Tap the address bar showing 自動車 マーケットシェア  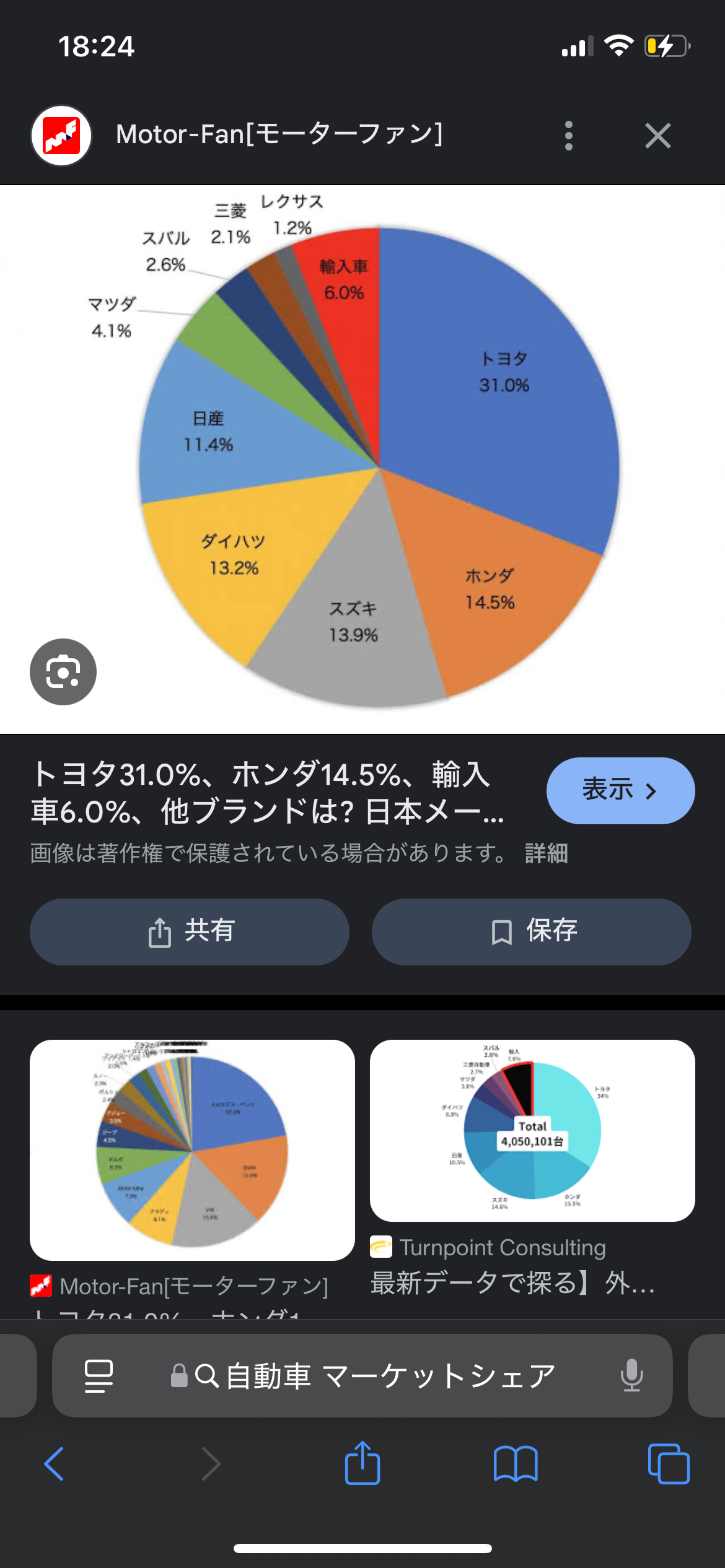(390, 1376)
